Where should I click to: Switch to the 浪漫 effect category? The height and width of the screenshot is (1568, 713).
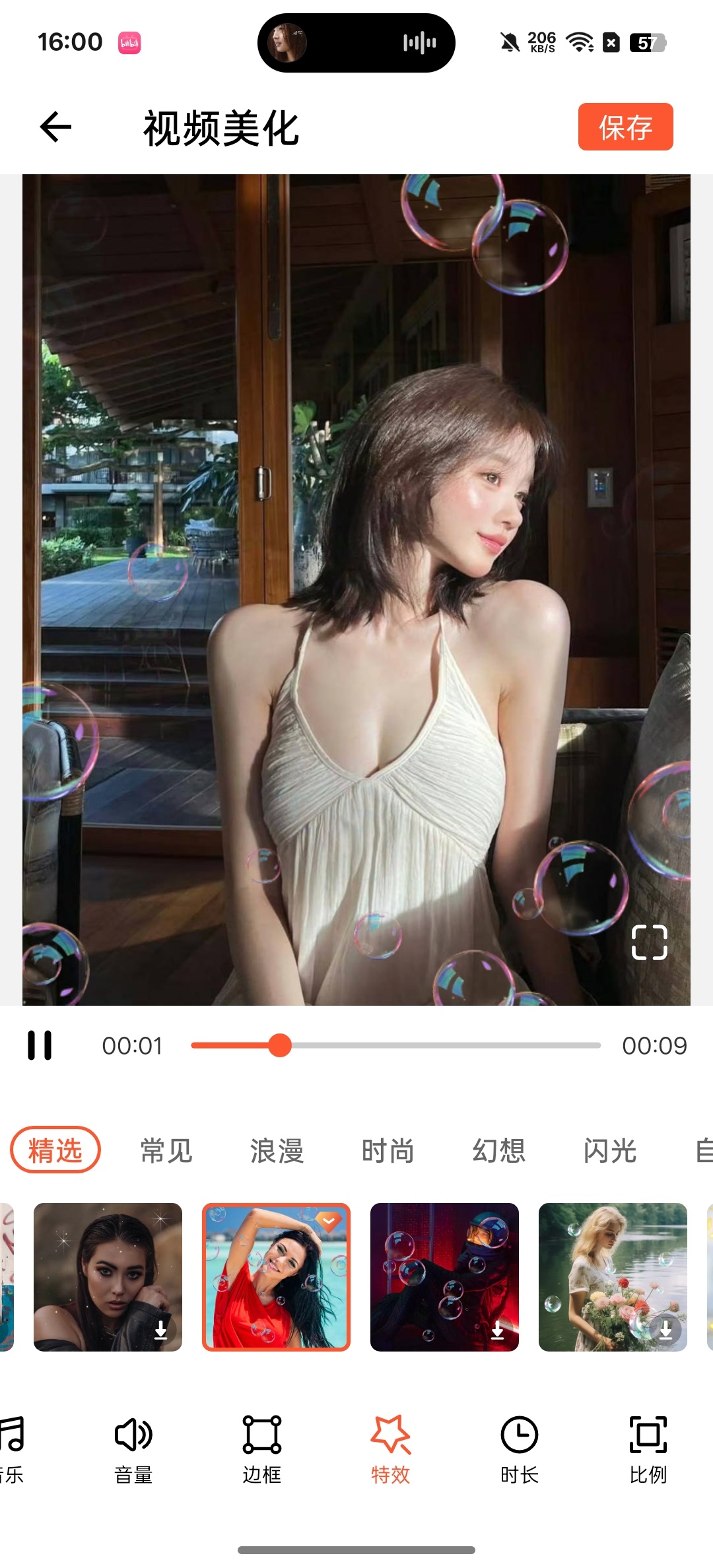click(x=277, y=1150)
